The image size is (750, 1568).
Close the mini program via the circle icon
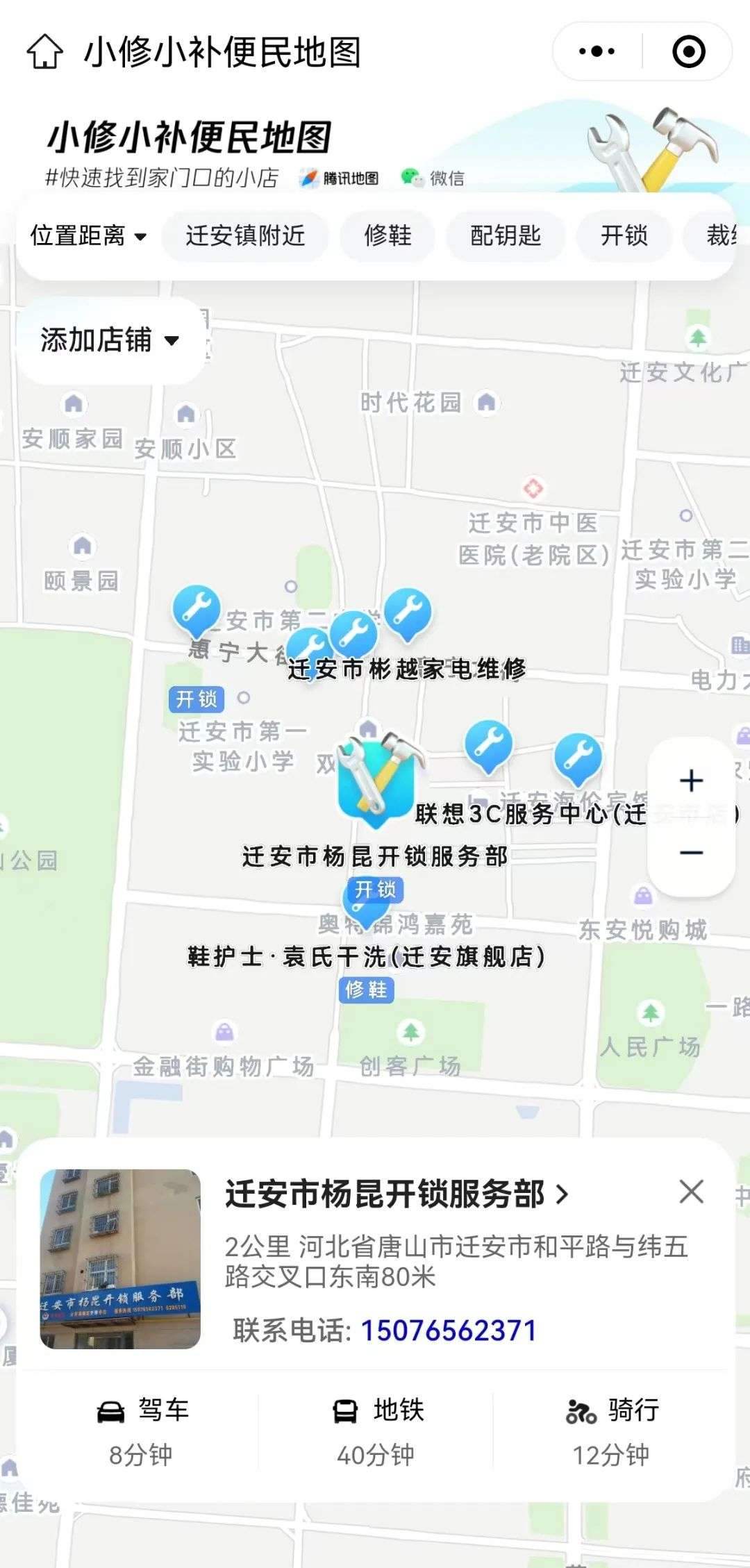click(x=688, y=51)
